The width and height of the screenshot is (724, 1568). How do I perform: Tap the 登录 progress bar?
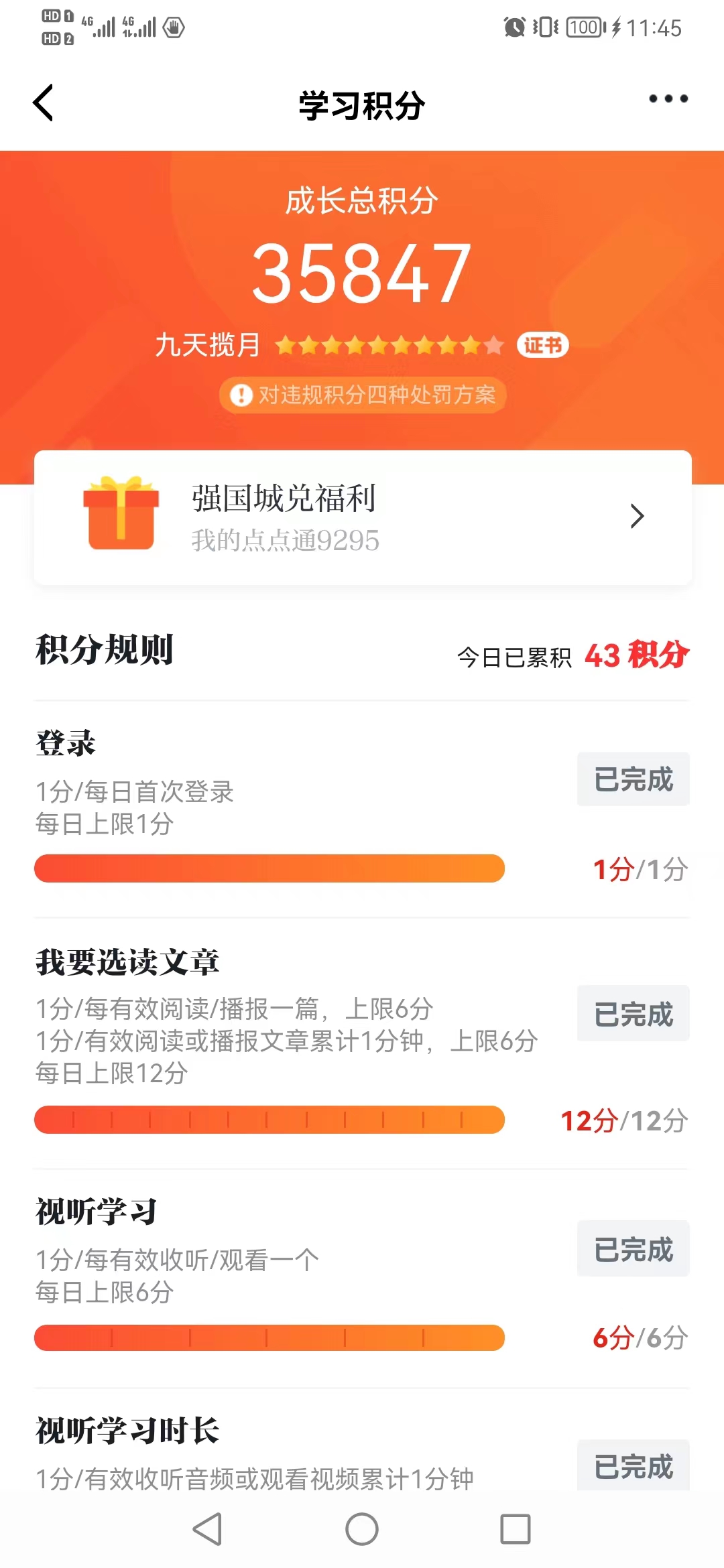point(268,868)
